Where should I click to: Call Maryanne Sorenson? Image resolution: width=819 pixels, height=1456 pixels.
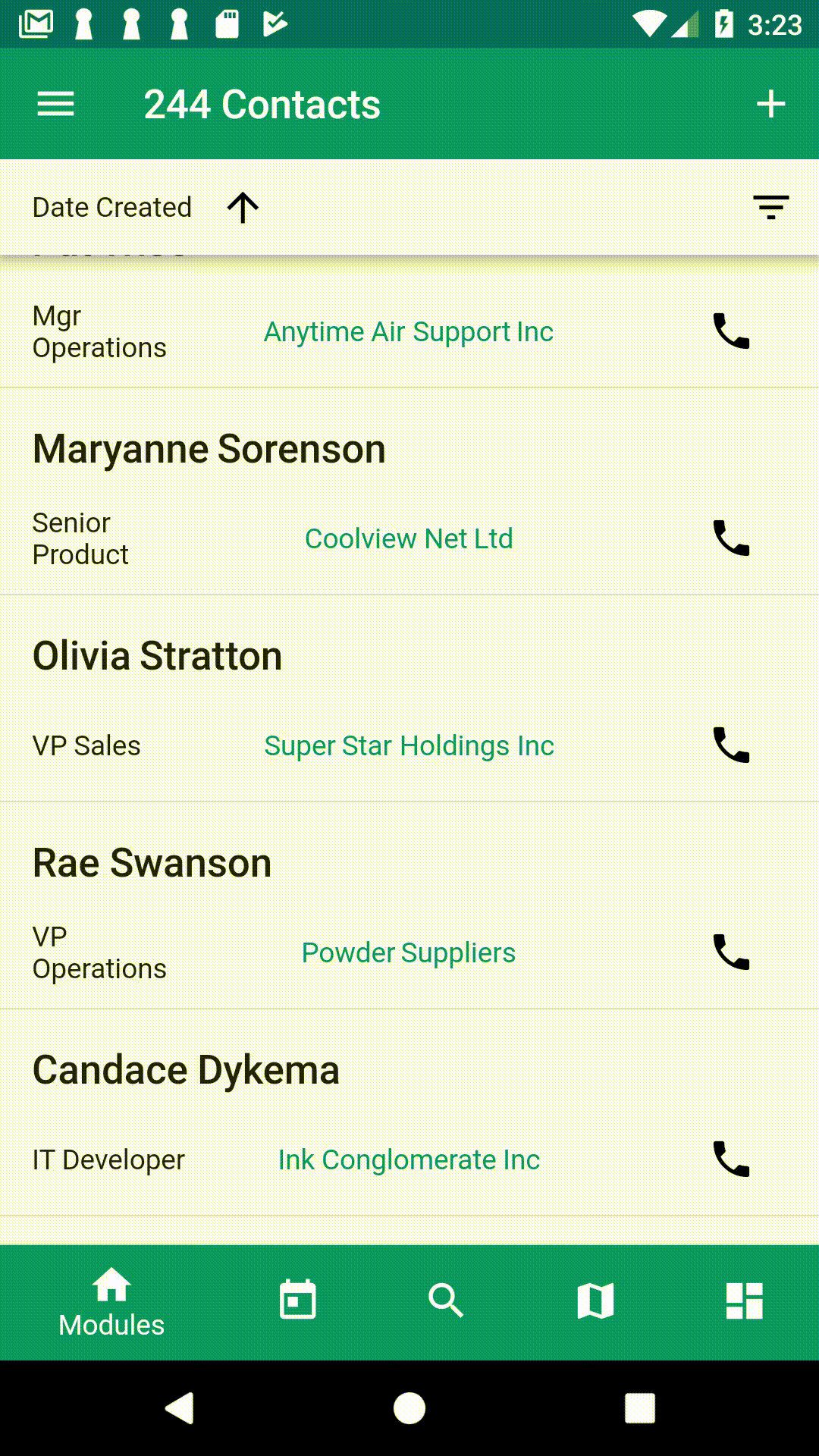[x=731, y=538]
